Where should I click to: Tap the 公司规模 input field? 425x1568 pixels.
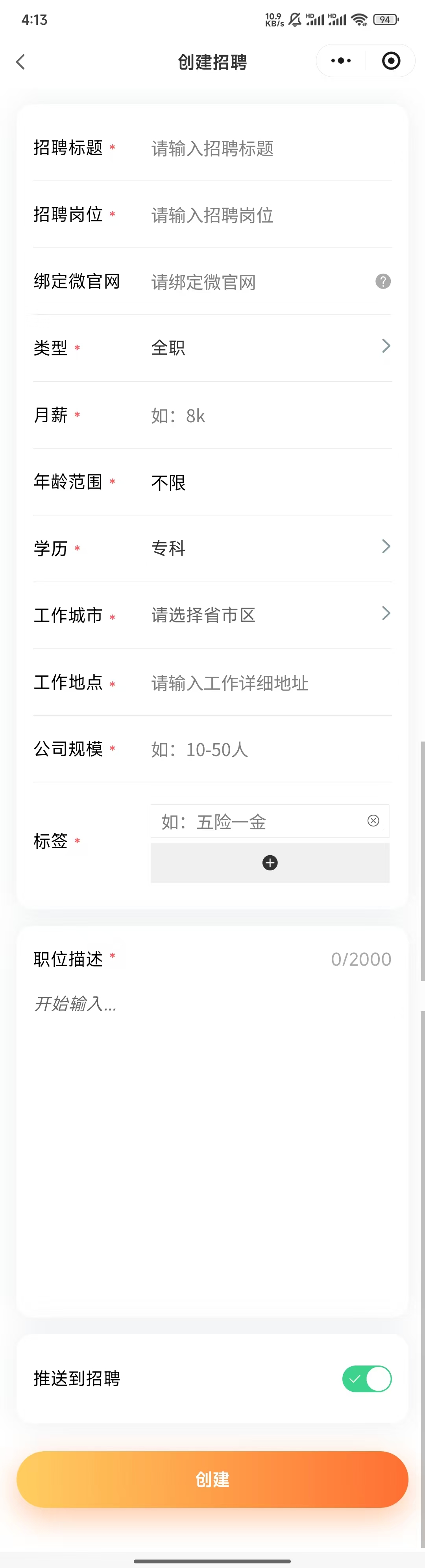click(268, 749)
